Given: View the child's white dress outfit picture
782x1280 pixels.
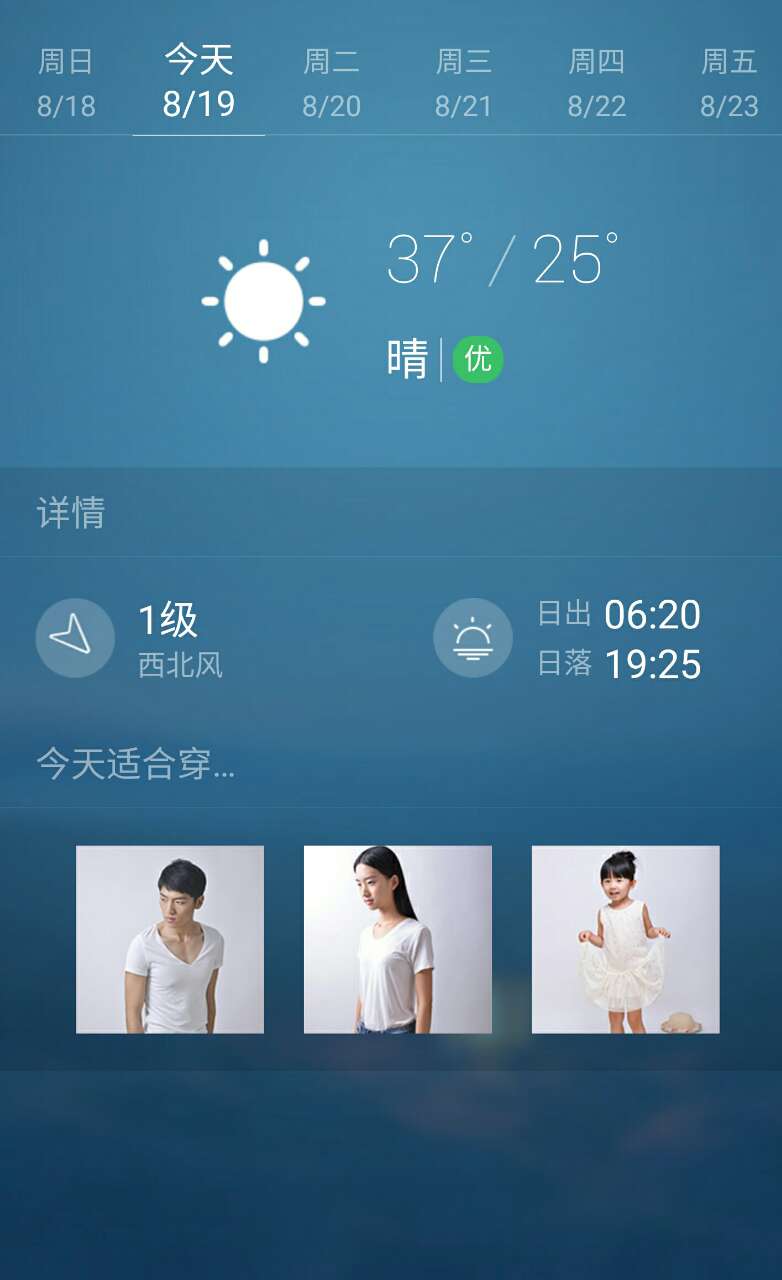Looking at the screenshot, I should [625, 939].
